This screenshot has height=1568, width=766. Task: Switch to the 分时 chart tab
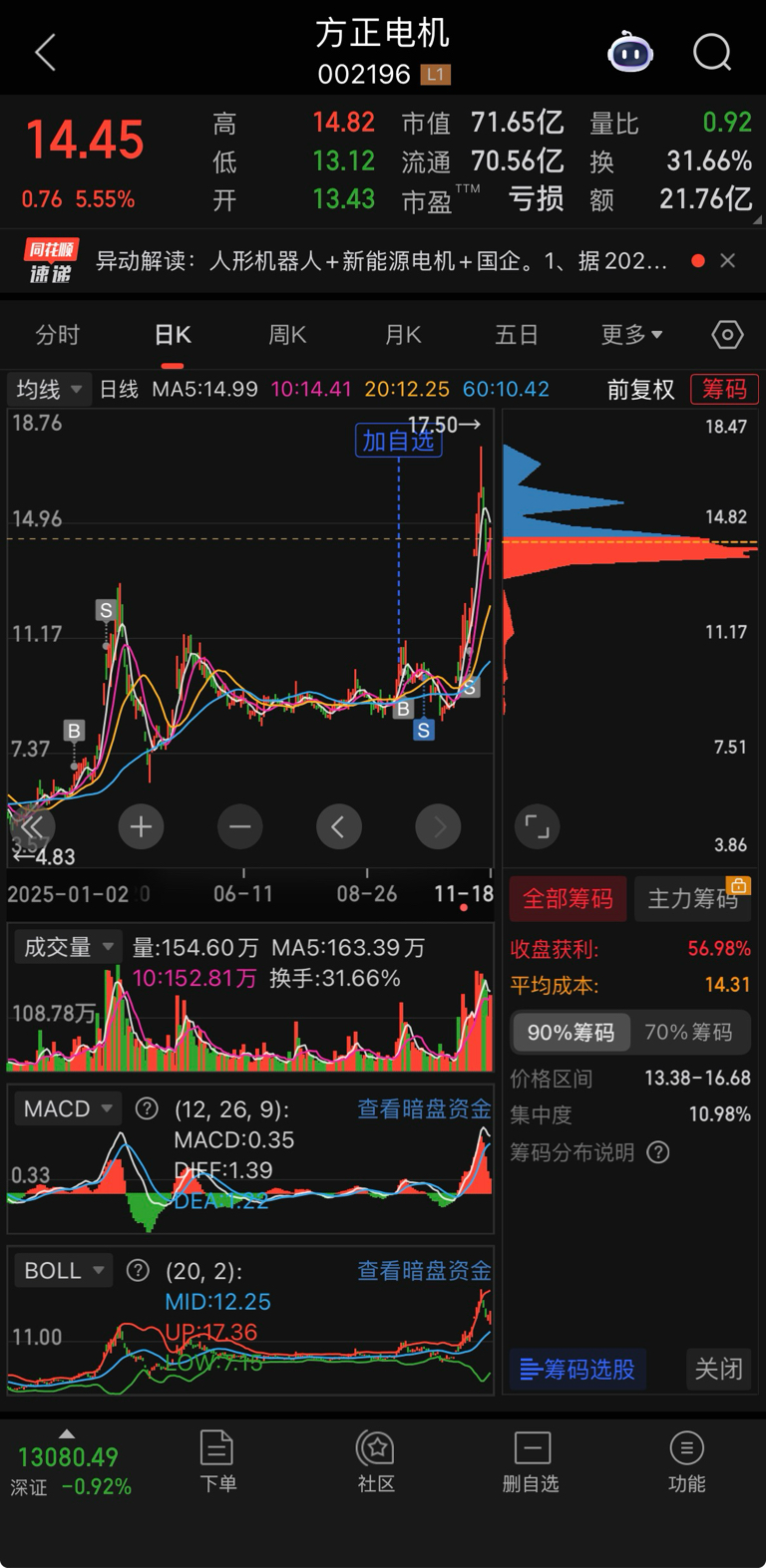pos(57,335)
